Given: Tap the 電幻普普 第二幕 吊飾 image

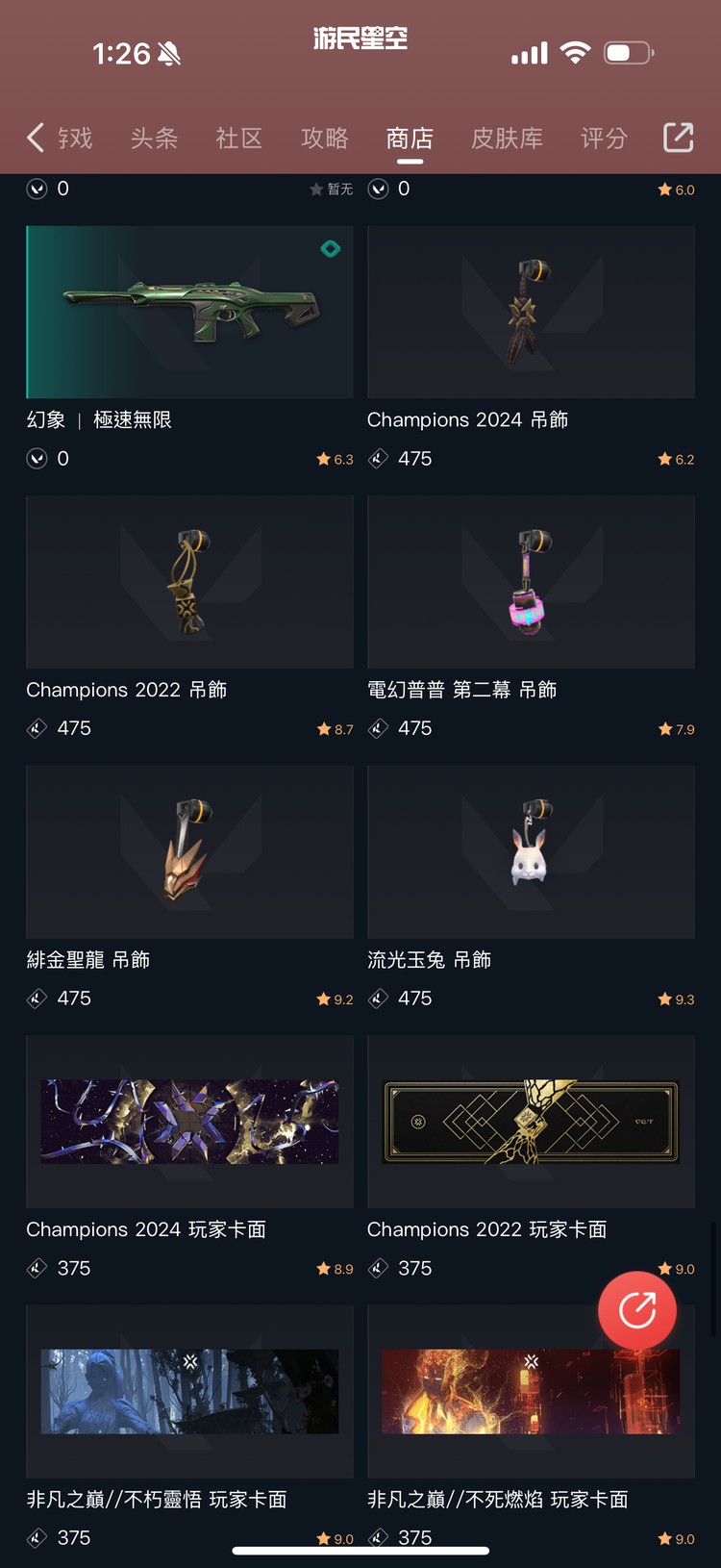Looking at the screenshot, I should coord(531,582).
